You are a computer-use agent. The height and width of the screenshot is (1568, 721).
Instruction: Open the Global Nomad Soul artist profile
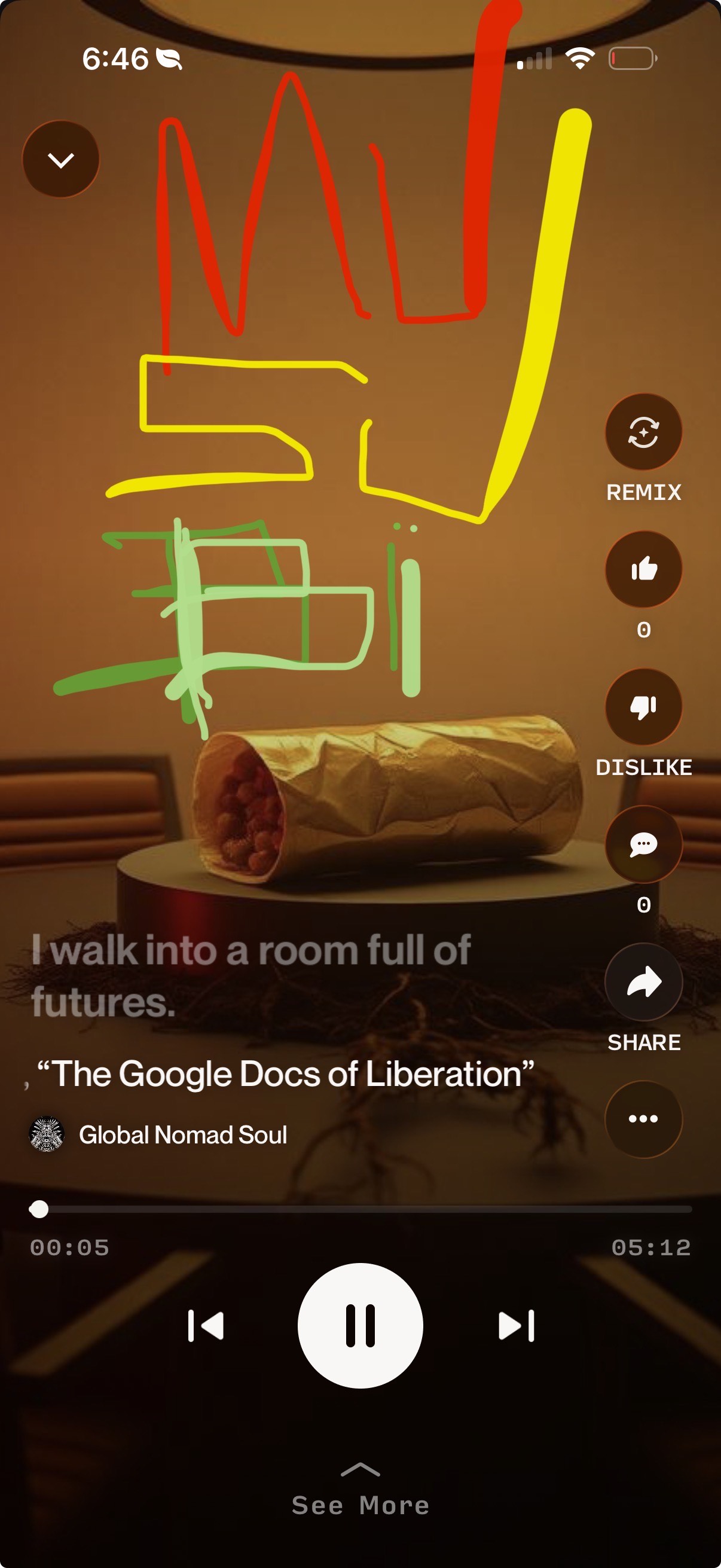(182, 1135)
